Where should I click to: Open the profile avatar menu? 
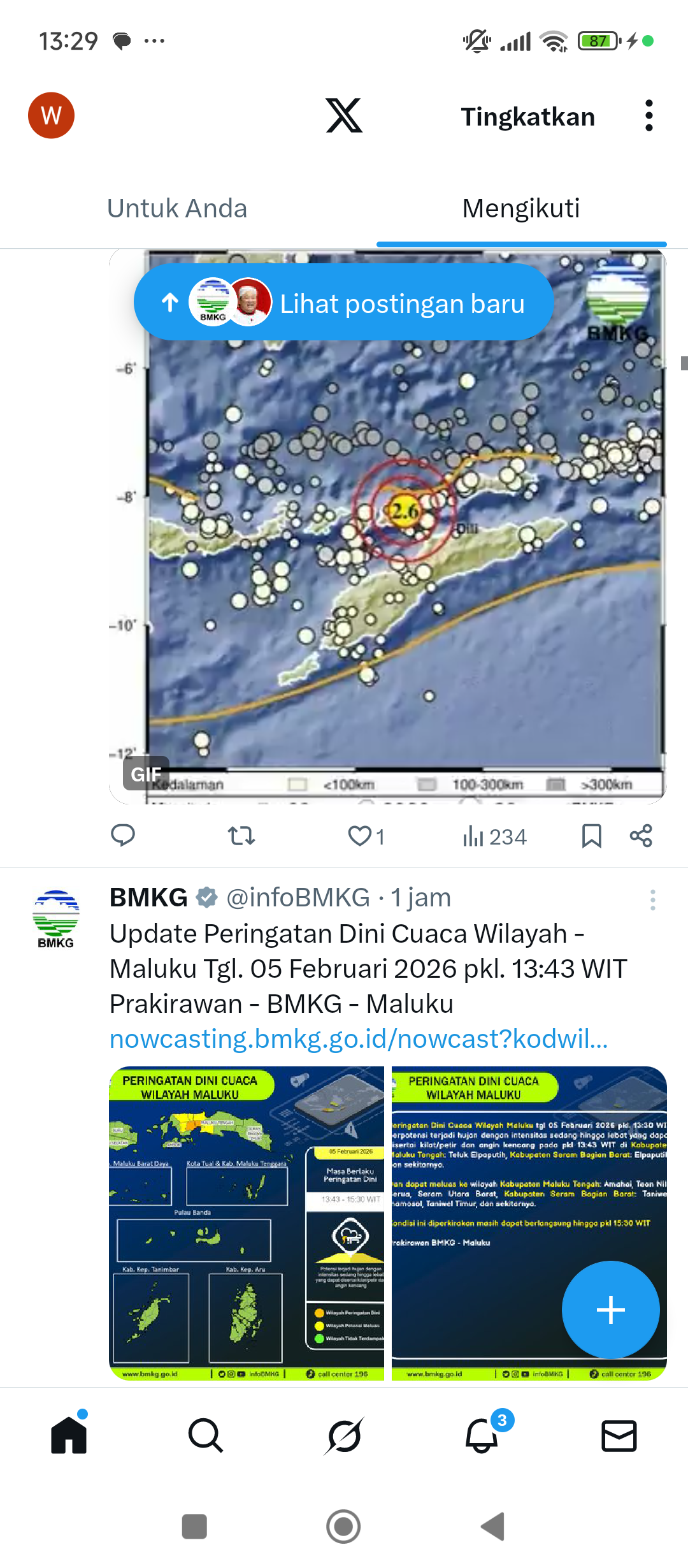(51, 115)
